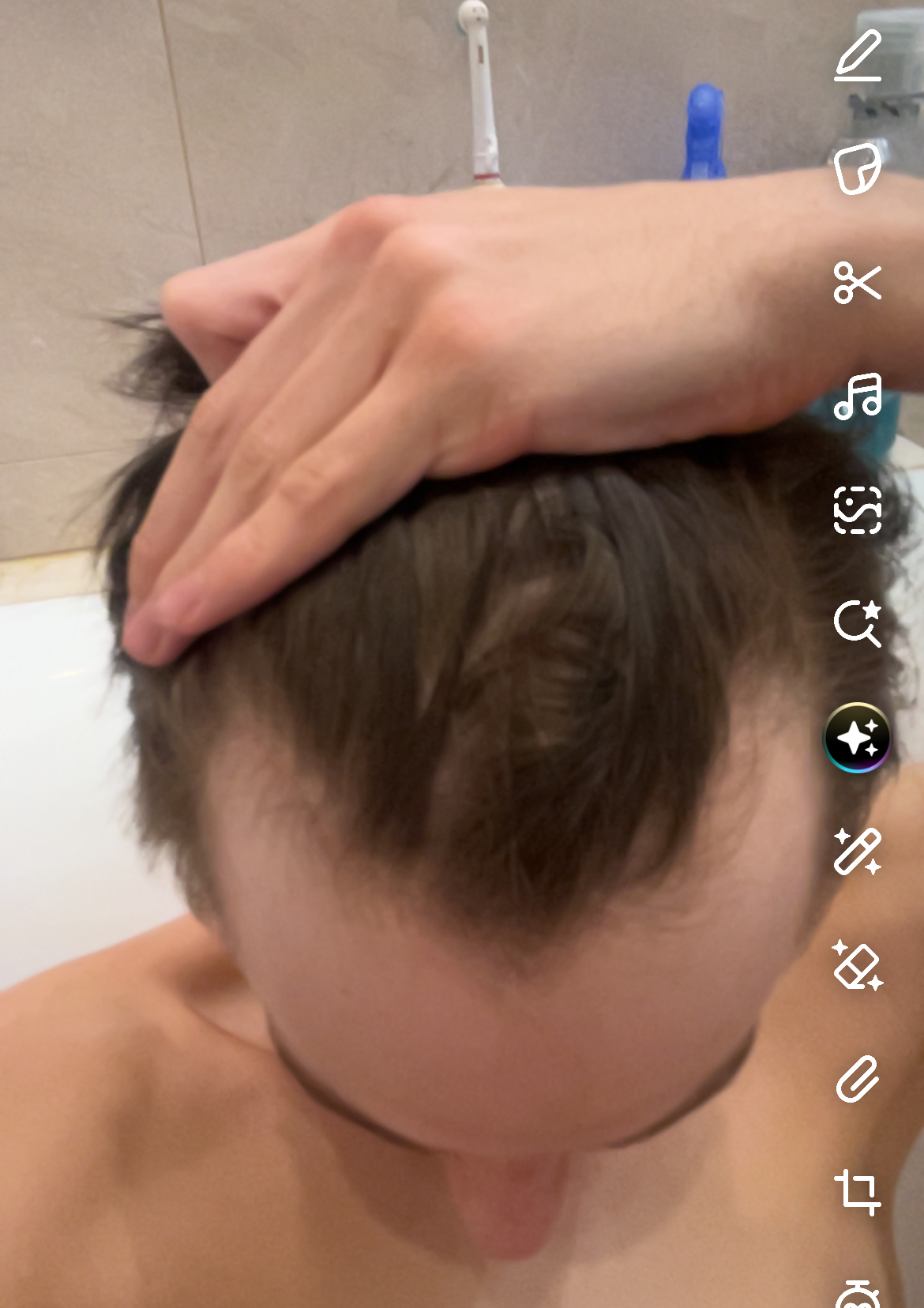Select the scissors cutout tool
Screen dimensions: 924x1308
click(858, 282)
